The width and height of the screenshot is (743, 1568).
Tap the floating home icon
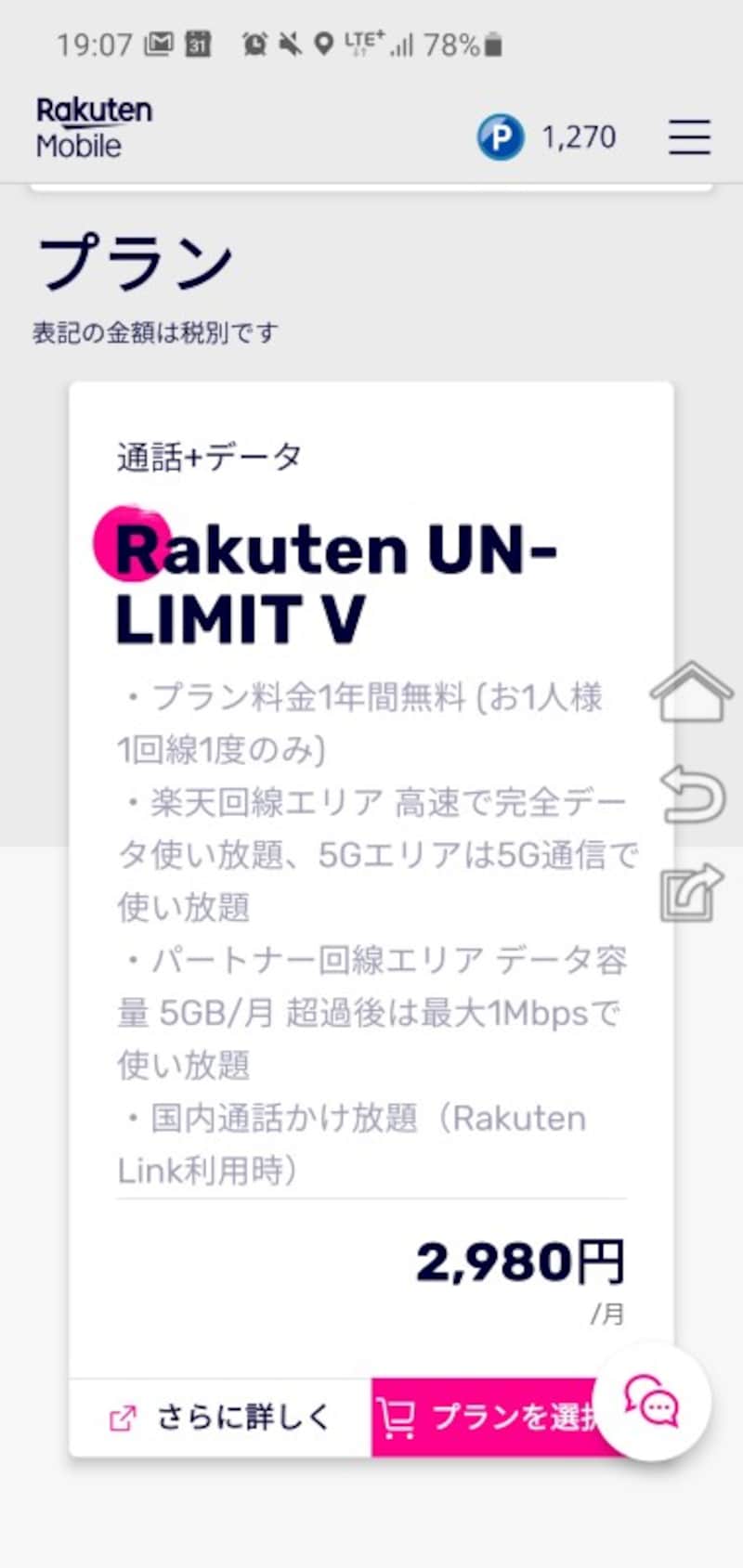click(x=692, y=693)
